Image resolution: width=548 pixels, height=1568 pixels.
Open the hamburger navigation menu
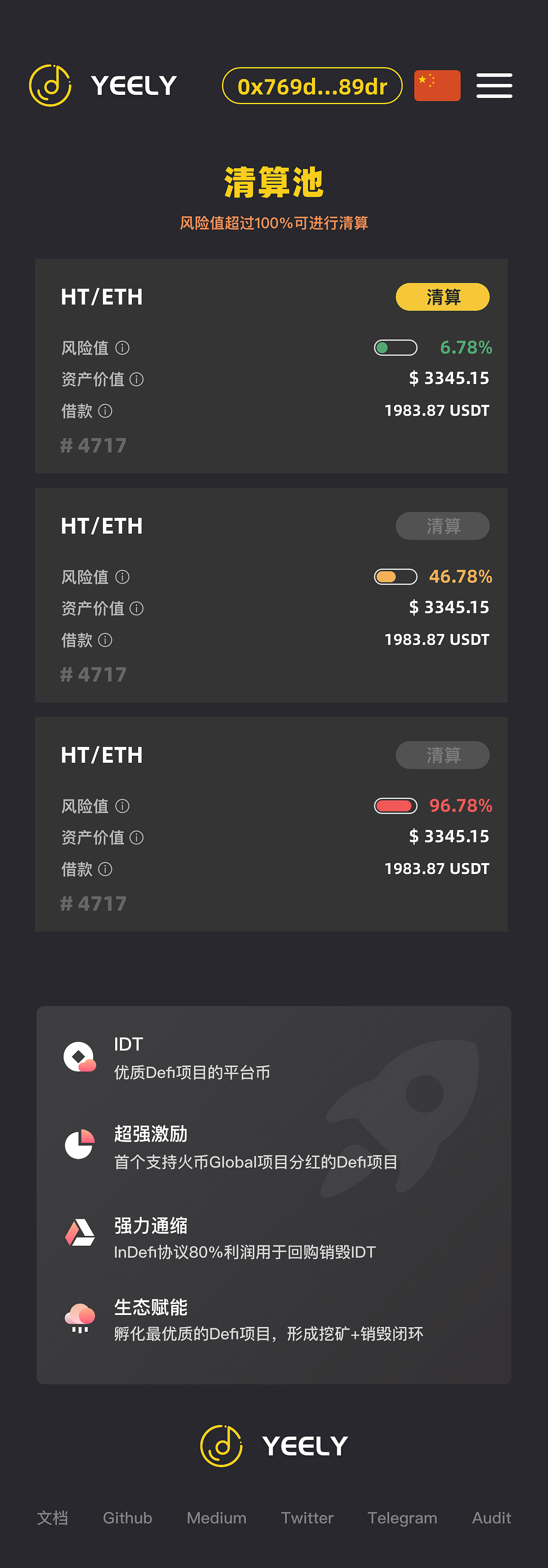(494, 85)
